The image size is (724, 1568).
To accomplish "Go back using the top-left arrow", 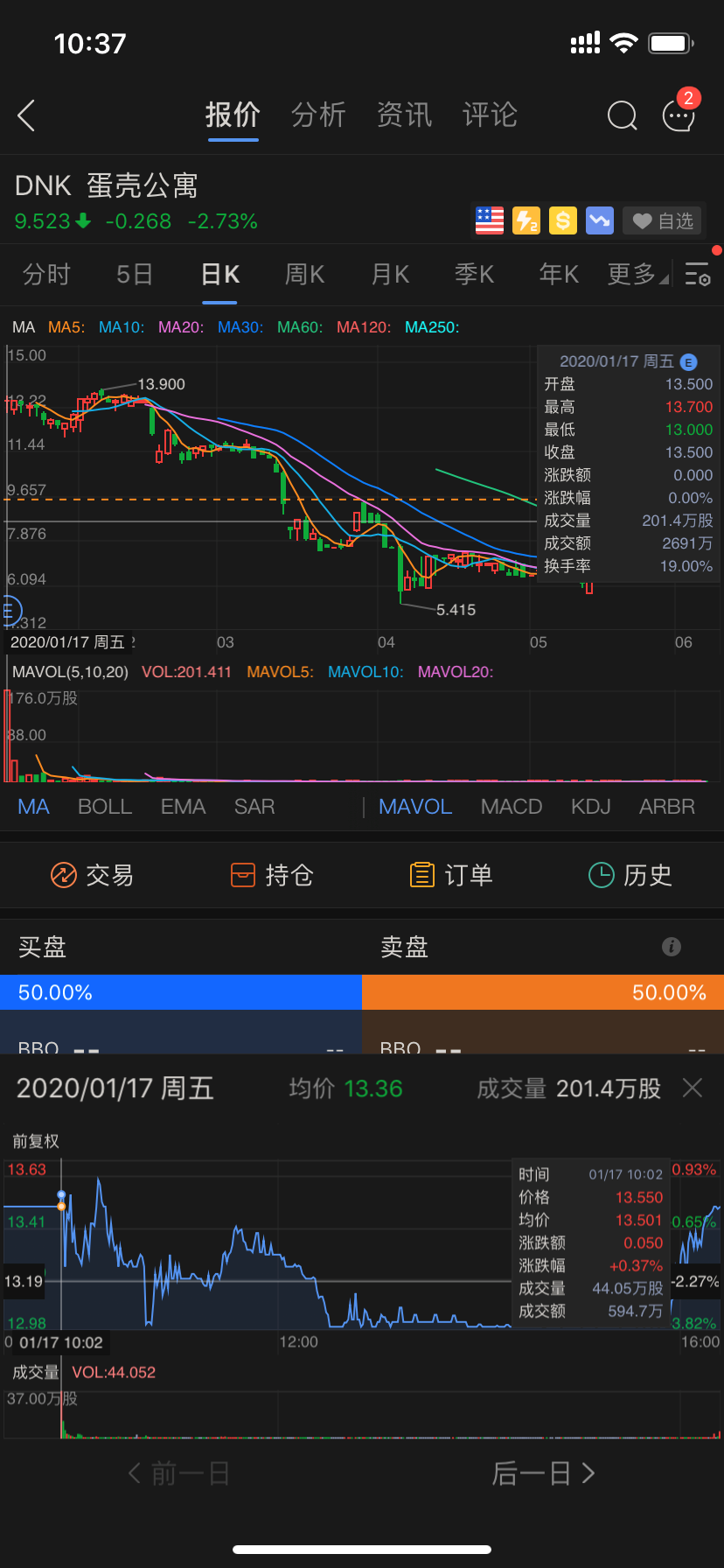I will coord(27,115).
